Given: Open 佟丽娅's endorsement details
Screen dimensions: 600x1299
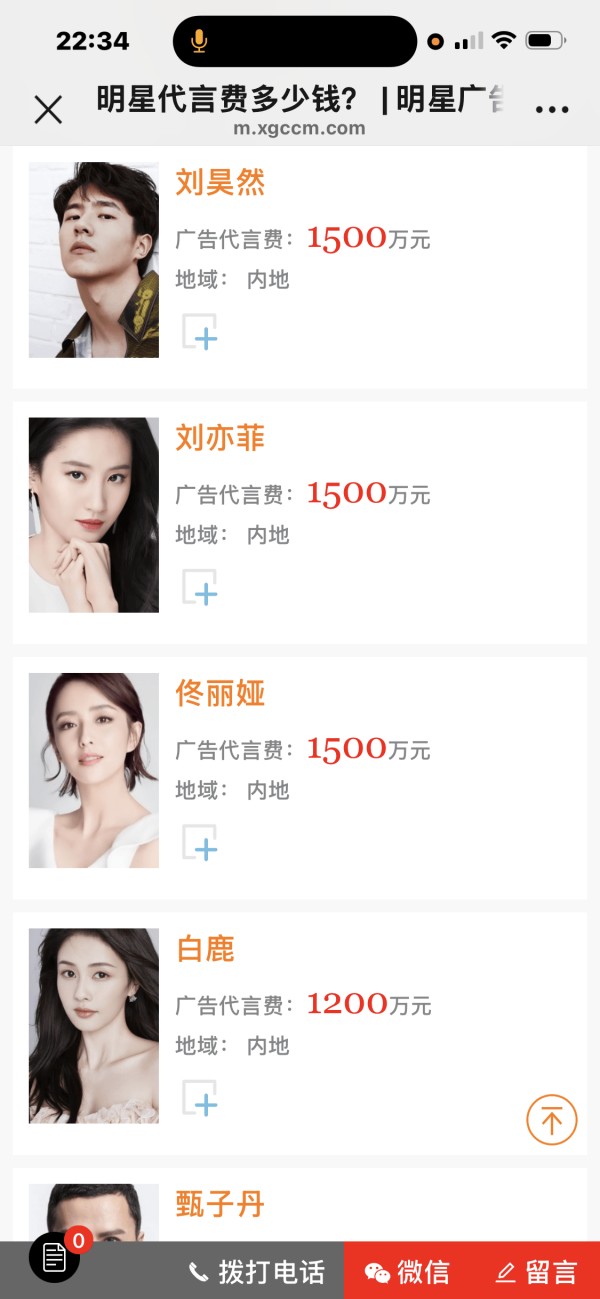Looking at the screenshot, I should [x=220, y=693].
